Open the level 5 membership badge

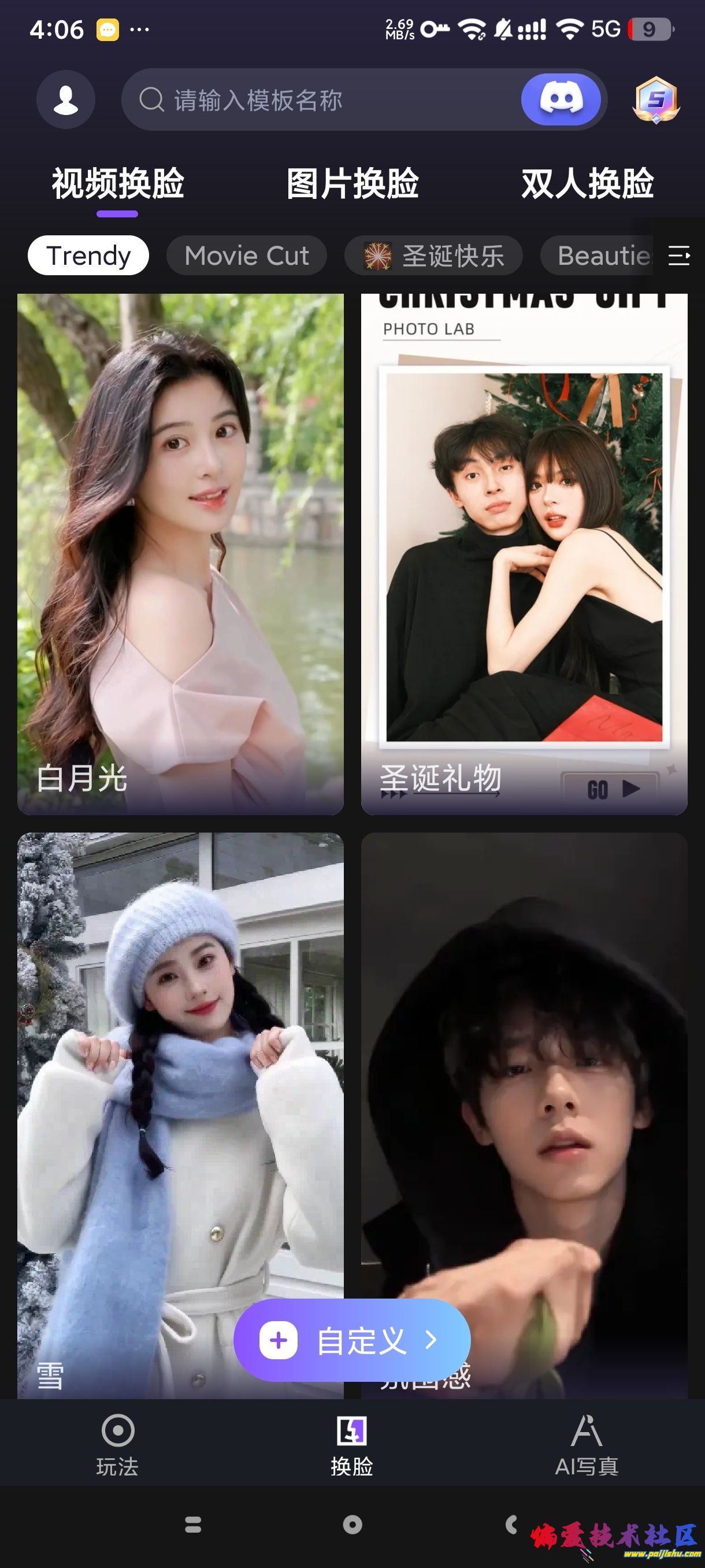click(656, 100)
